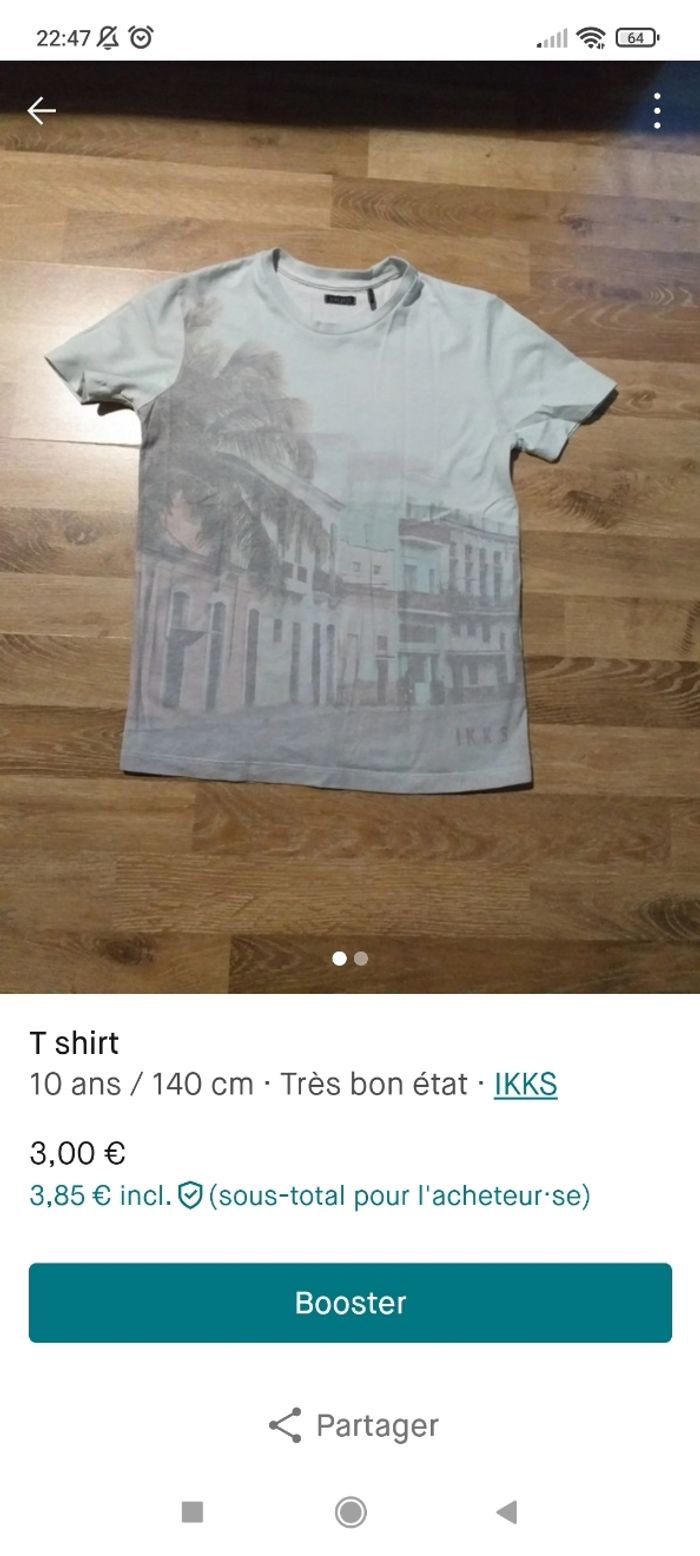Image resolution: width=700 pixels, height=1556 pixels.
Task: Tap the Booster button
Action: (350, 1302)
